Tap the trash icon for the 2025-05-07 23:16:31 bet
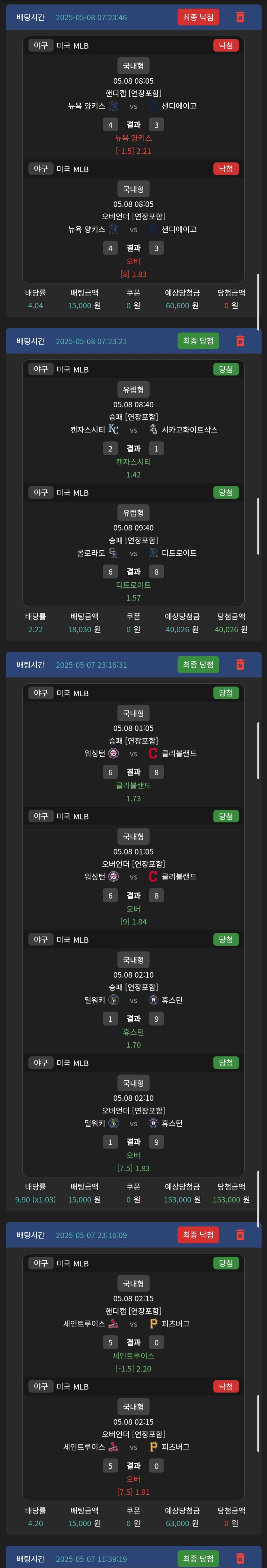Image resolution: width=267 pixels, height=1568 pixels. click(x=240, y=665)
